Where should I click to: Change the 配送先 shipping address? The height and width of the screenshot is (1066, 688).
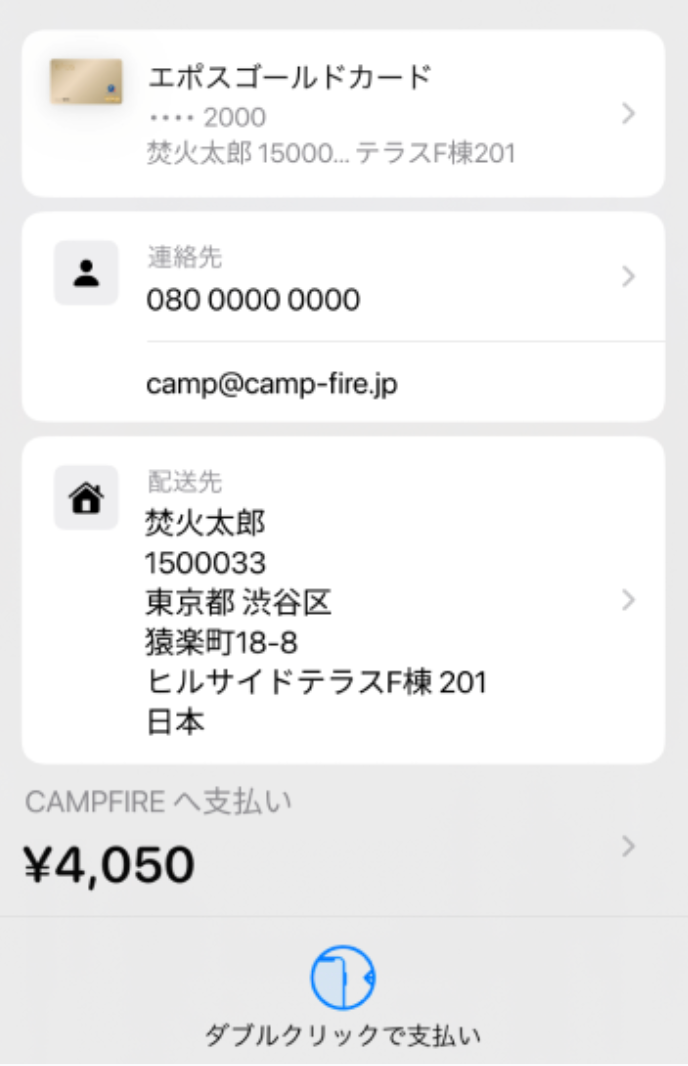click(343, 600)
